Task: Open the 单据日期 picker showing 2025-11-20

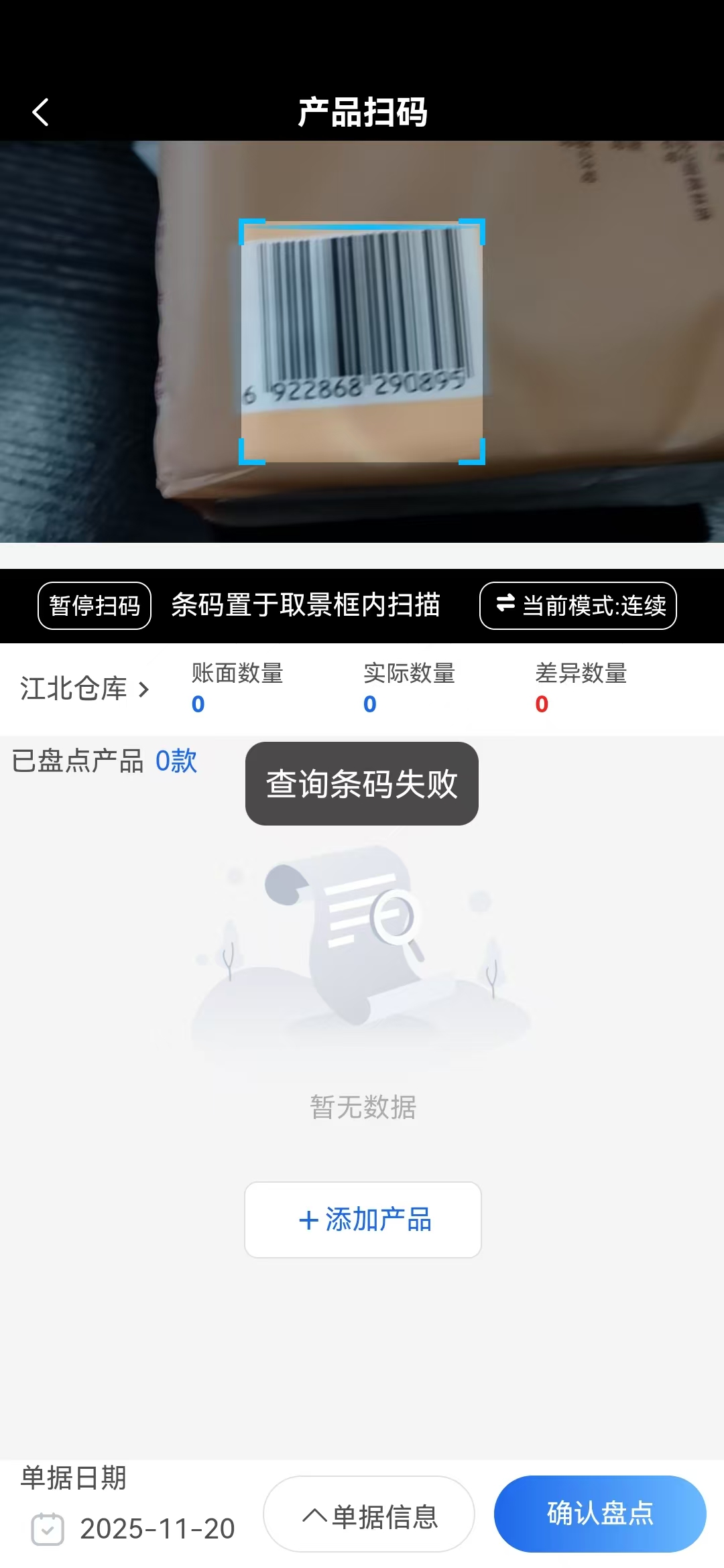Action: 134,1528
